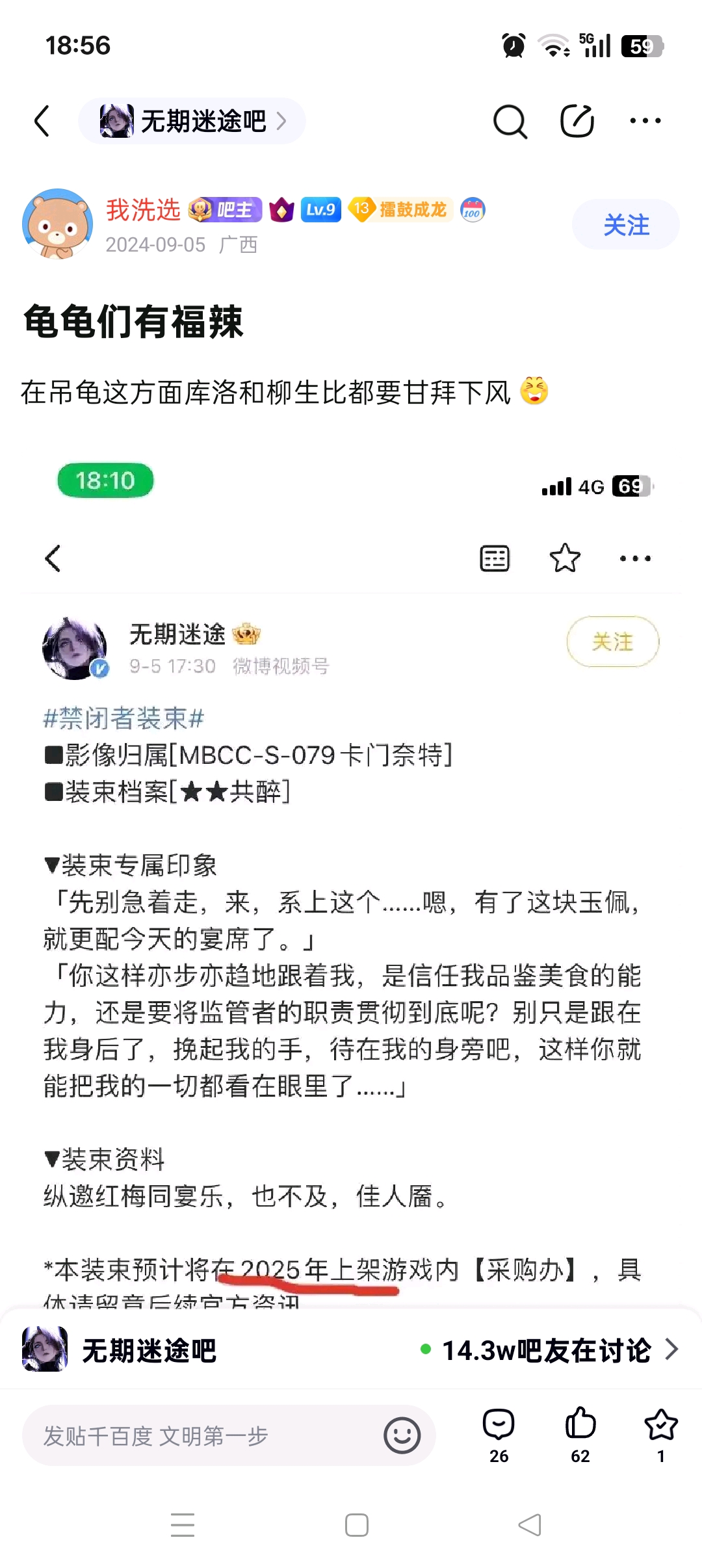Follow the poster 我洗选
Image resolution: width=702 pixels, height=1568 pixels.
626,225
